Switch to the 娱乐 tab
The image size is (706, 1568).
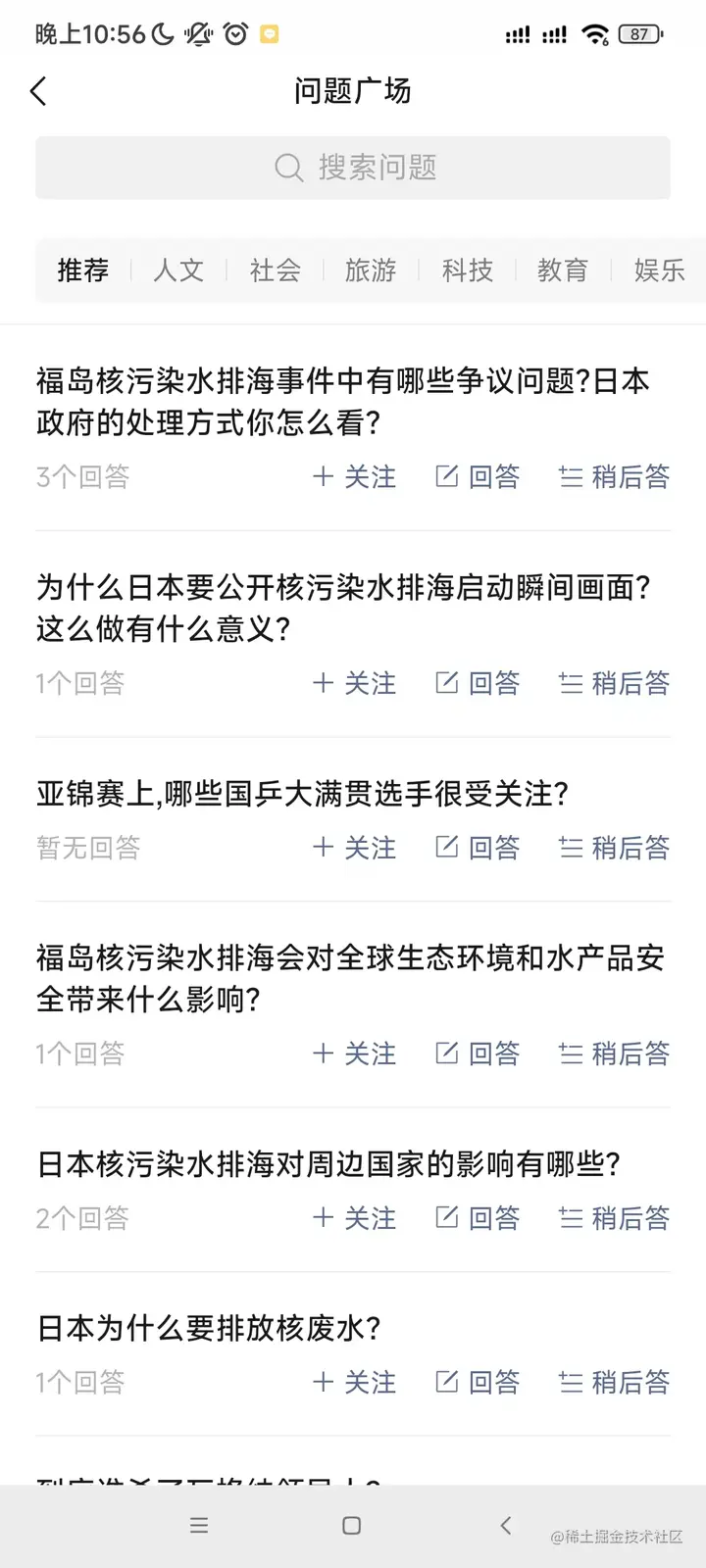(659, 270)
